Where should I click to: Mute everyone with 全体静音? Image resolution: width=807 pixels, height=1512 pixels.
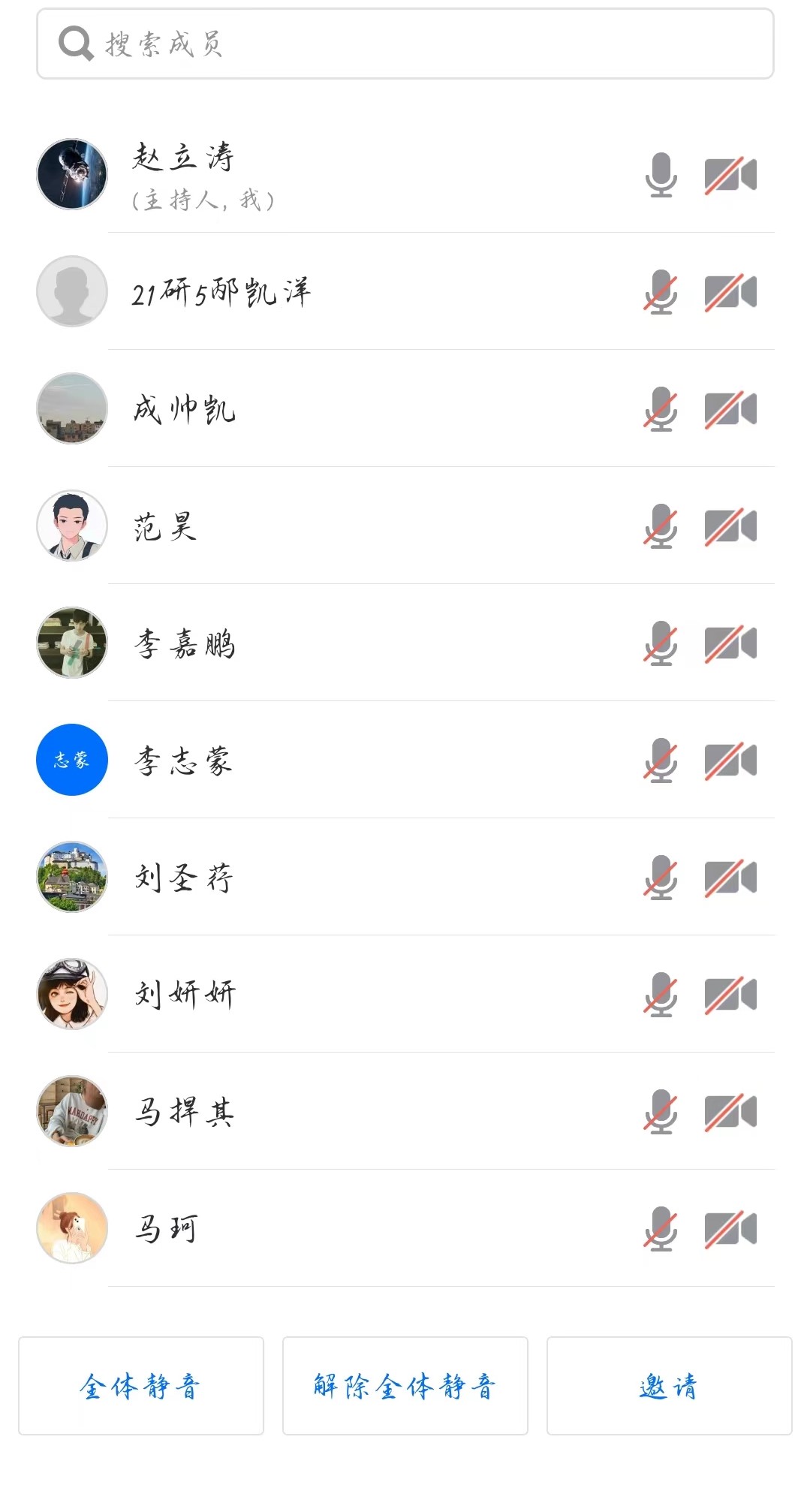[x=141, y=1386]
